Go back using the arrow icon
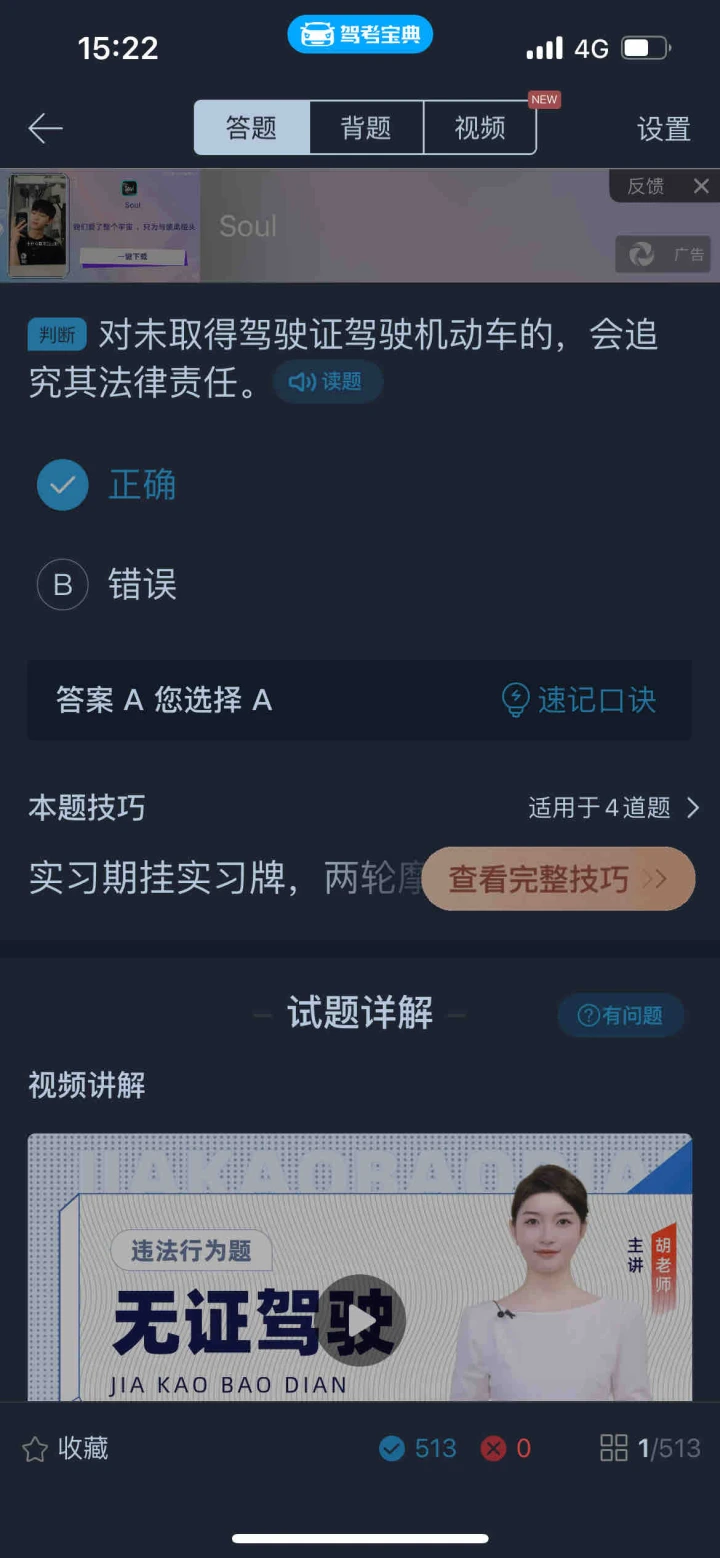Screen dimensions: 720x1558 point(45,128)
